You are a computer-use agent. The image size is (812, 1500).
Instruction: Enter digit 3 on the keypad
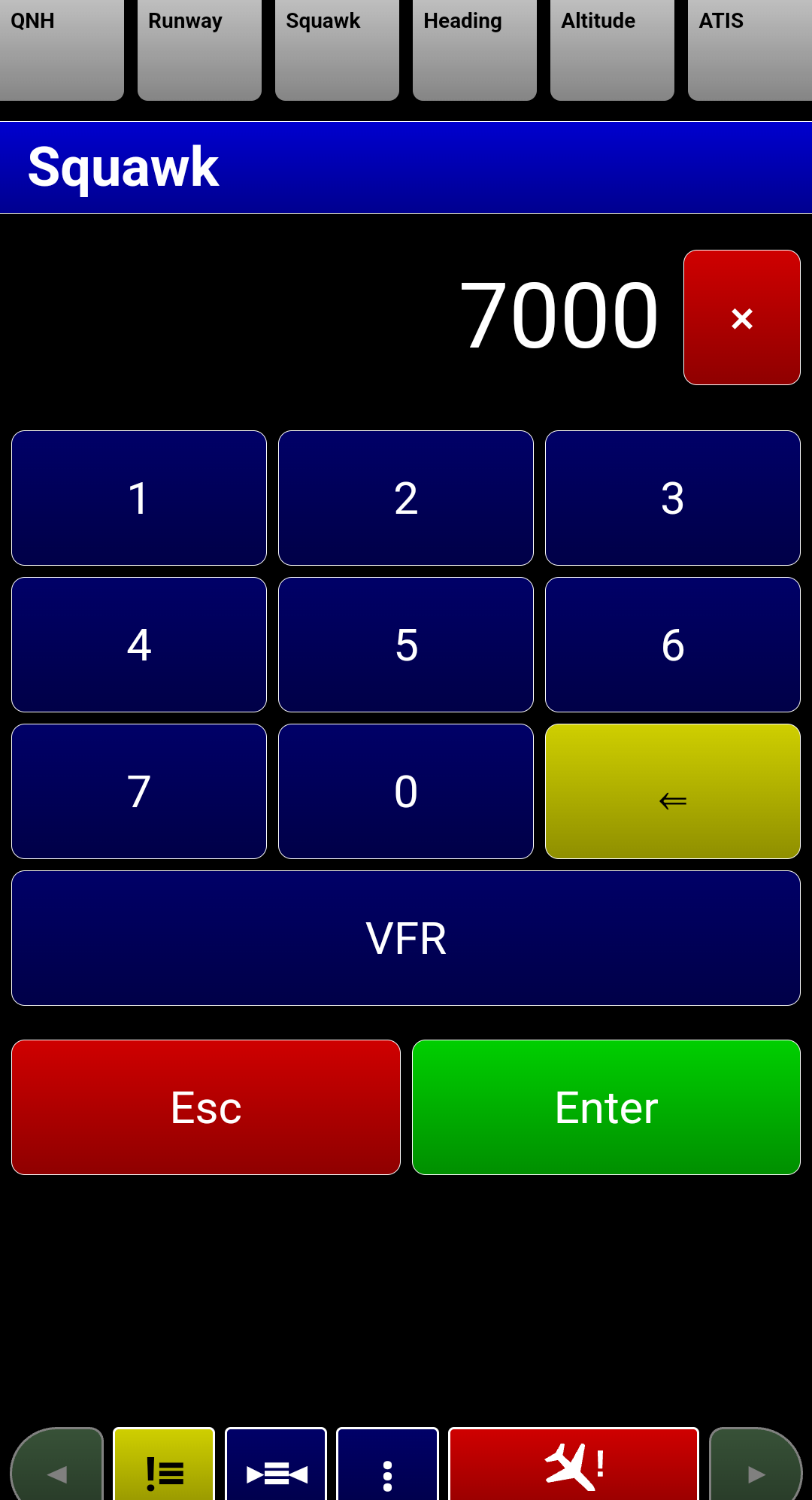pyautogui.click(x=672, y=498)
